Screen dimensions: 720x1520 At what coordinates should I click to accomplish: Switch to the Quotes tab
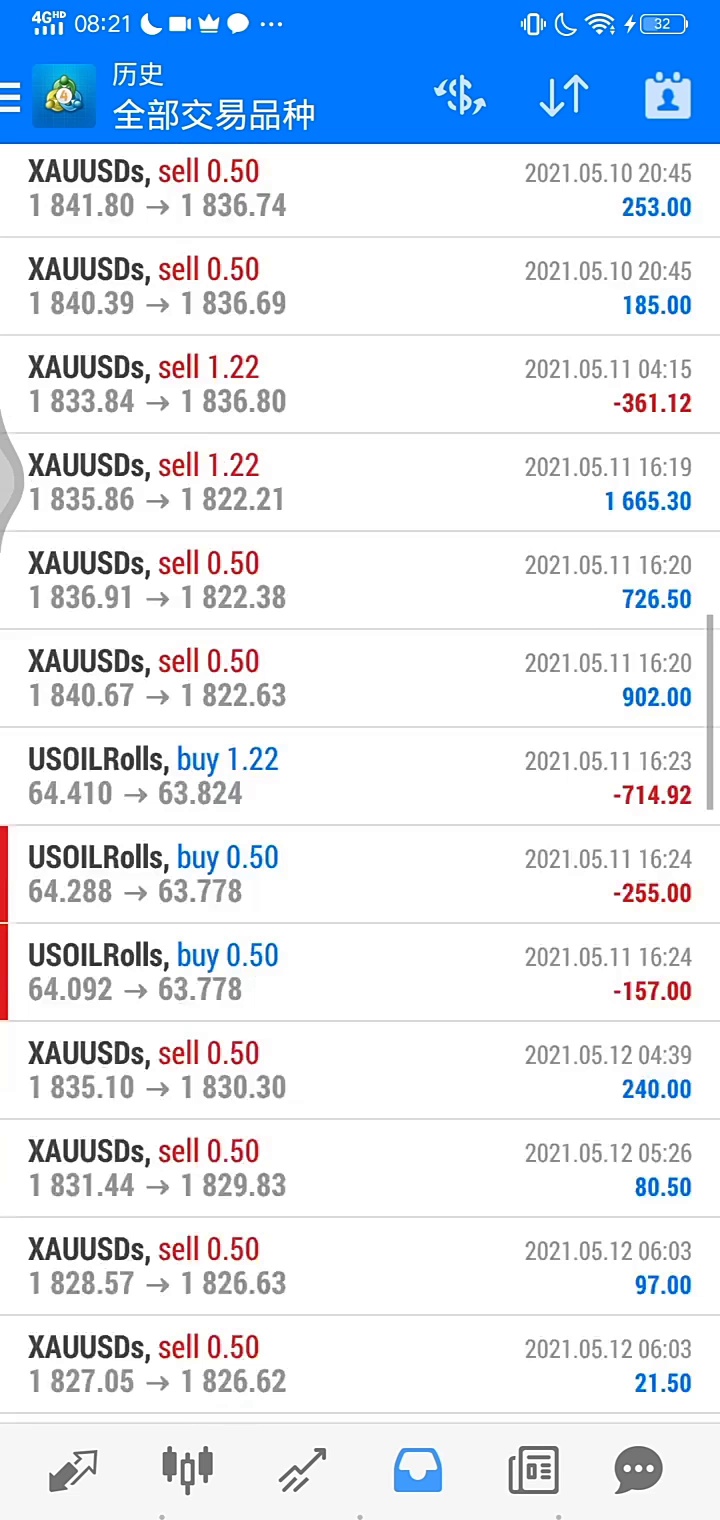(73, 1468)
